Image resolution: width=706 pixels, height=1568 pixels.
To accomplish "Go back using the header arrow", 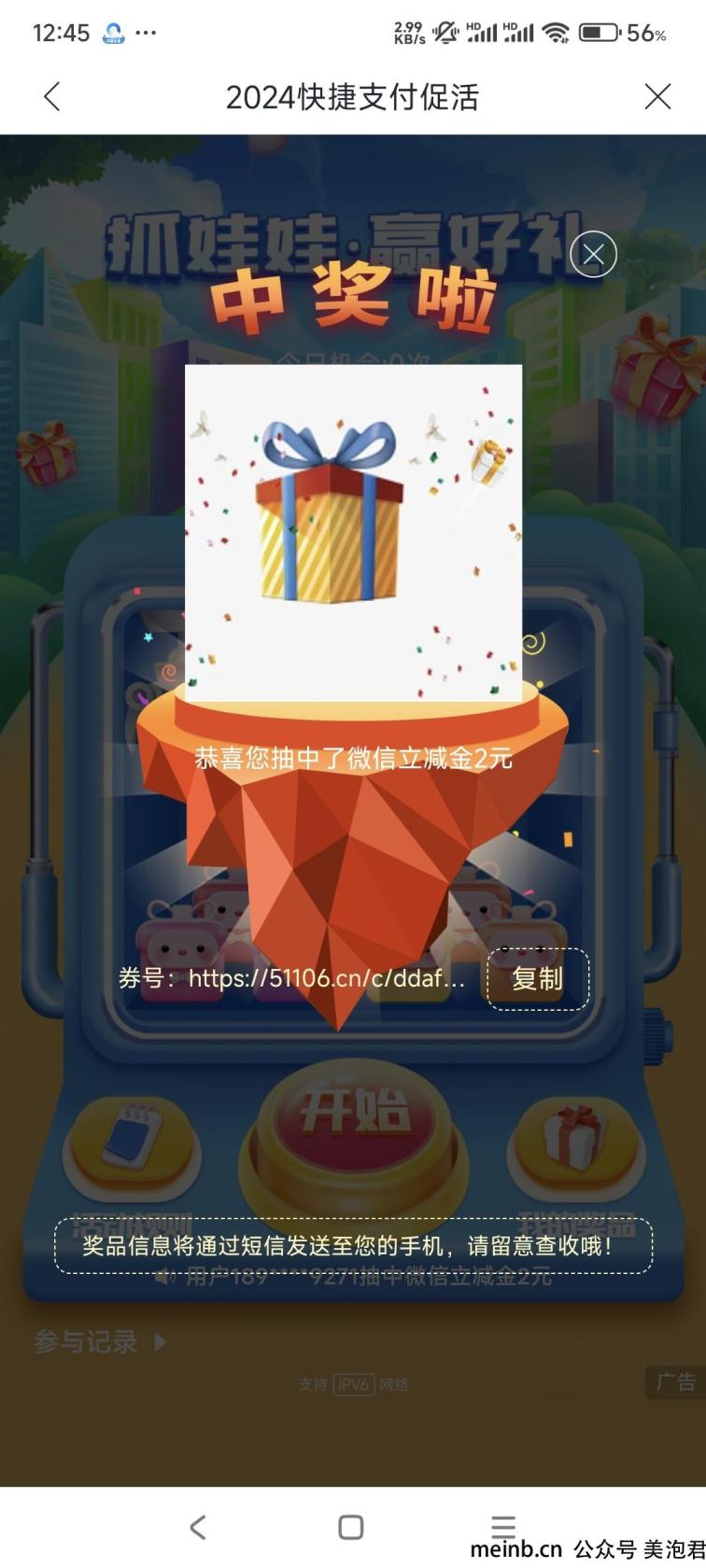I will point(52,96).
